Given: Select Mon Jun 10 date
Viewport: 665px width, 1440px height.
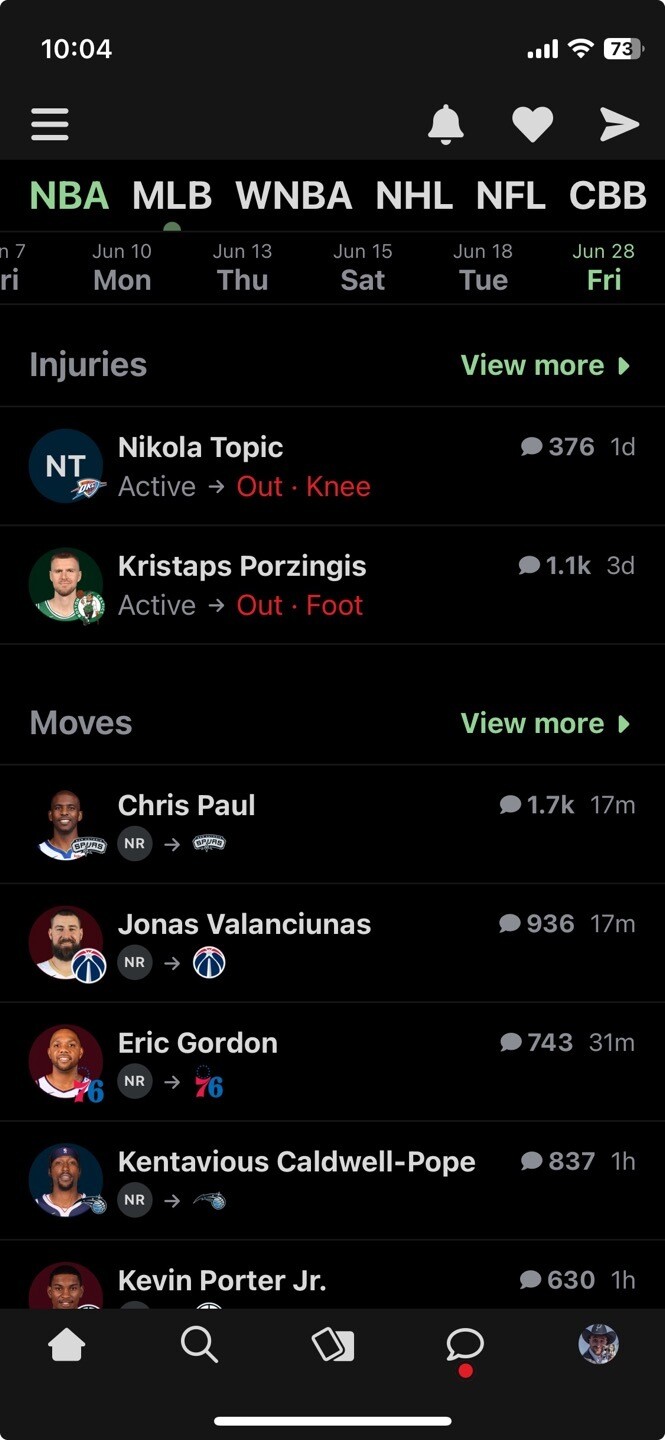Looking at the screenshot, I should click(122, 267).
